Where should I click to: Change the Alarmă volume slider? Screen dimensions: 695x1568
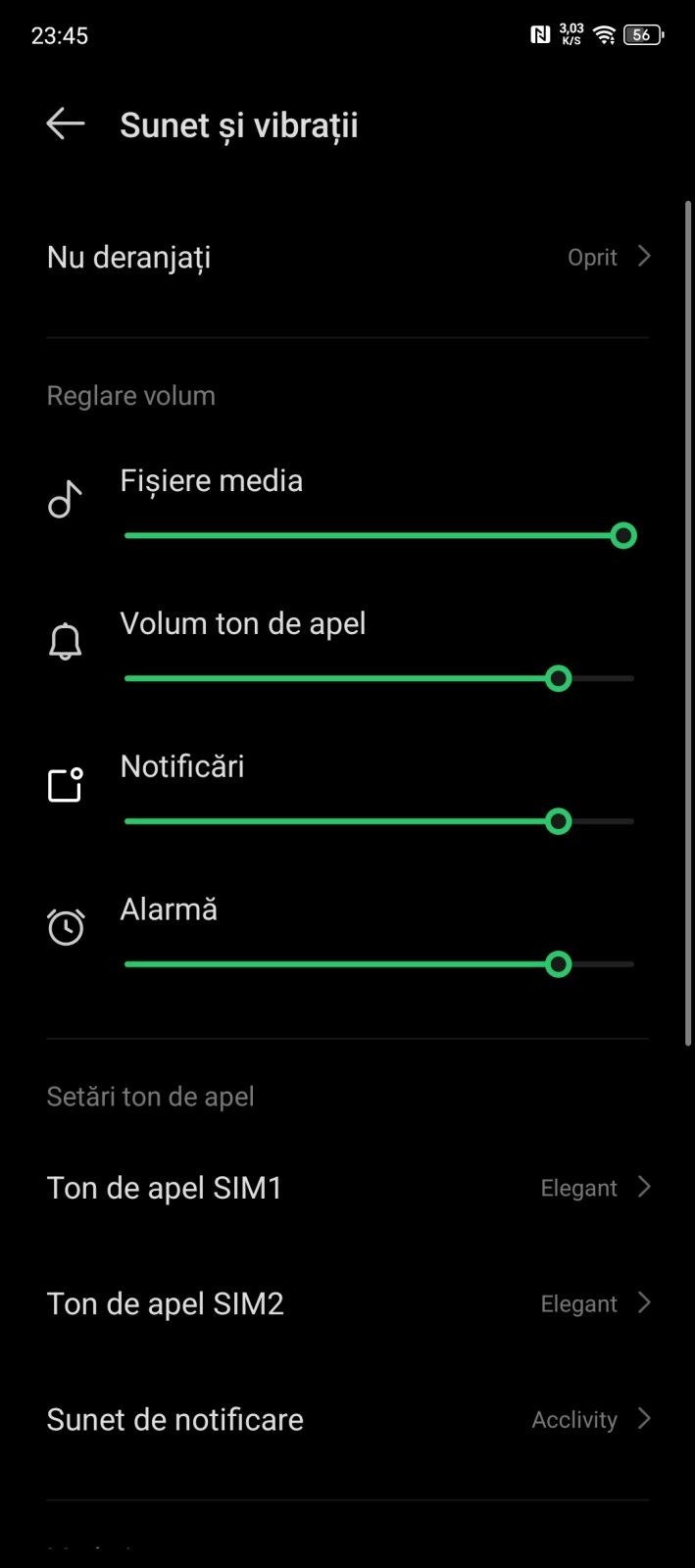[x=378, y=964]
